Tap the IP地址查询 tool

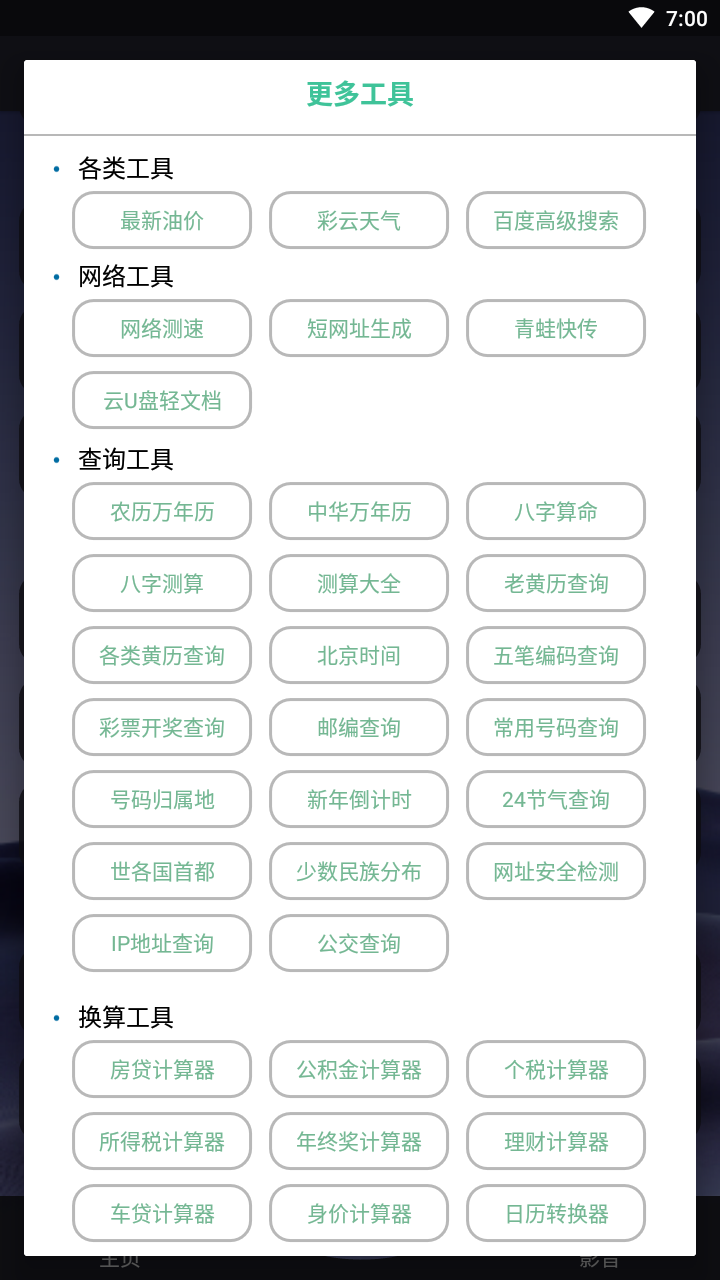point(162,943)
